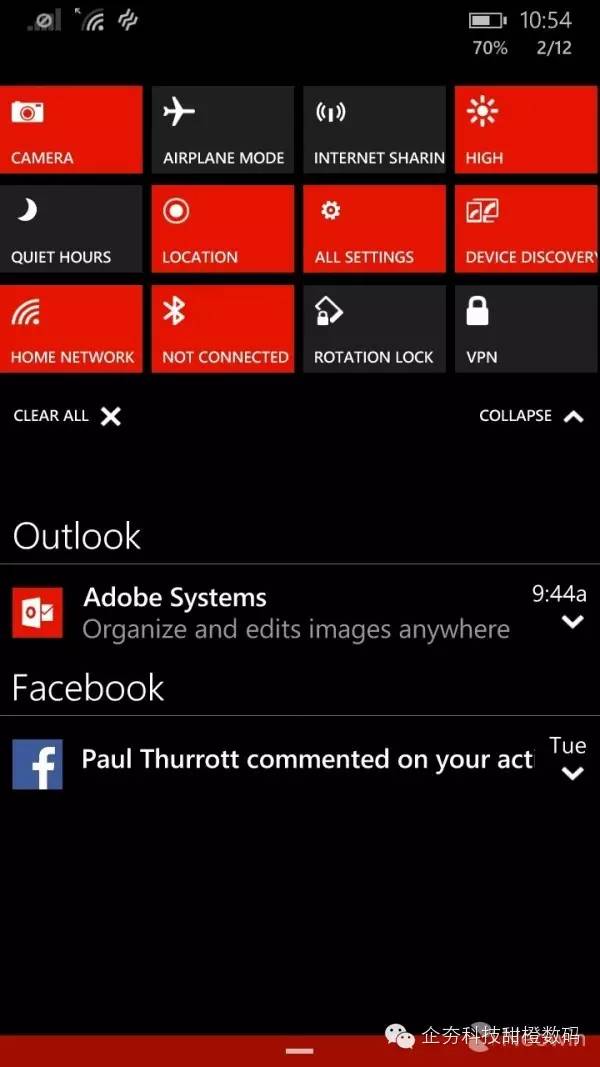Open the VPN tile

coord(527,328)
